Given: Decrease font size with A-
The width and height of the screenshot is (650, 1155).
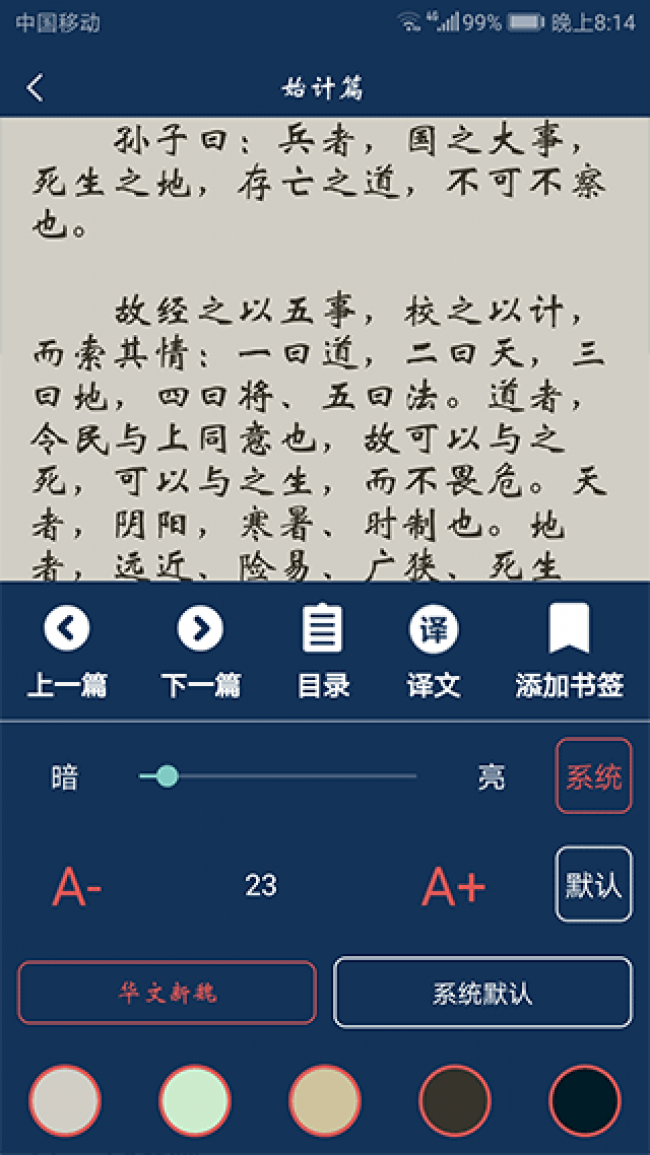Looking at the screenshot, I should [78, 886].
